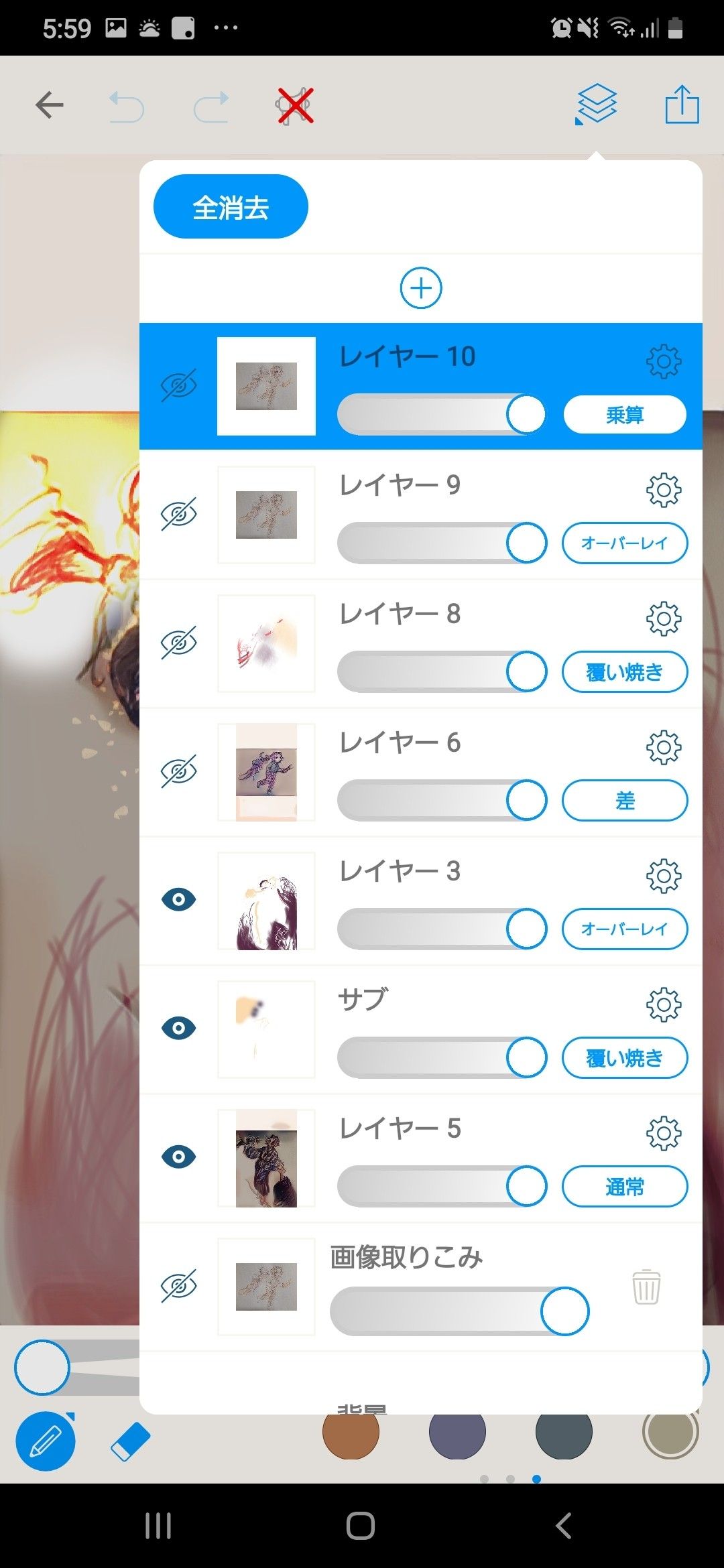Show the hidden 画像取りこみ layer
The height and width of the screenshot is (1568, 724).
point(178,1285)
